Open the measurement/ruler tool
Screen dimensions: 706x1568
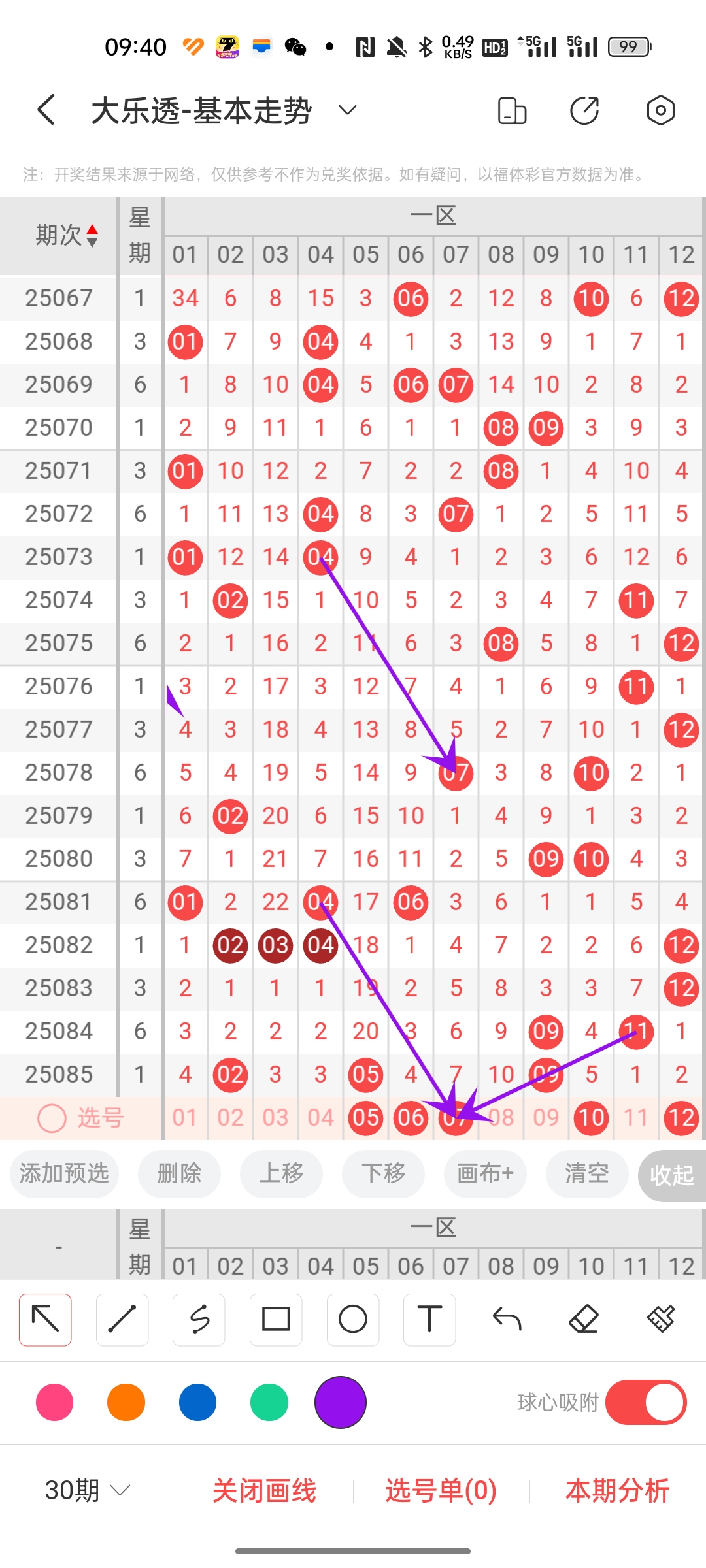click(660, 1319)
